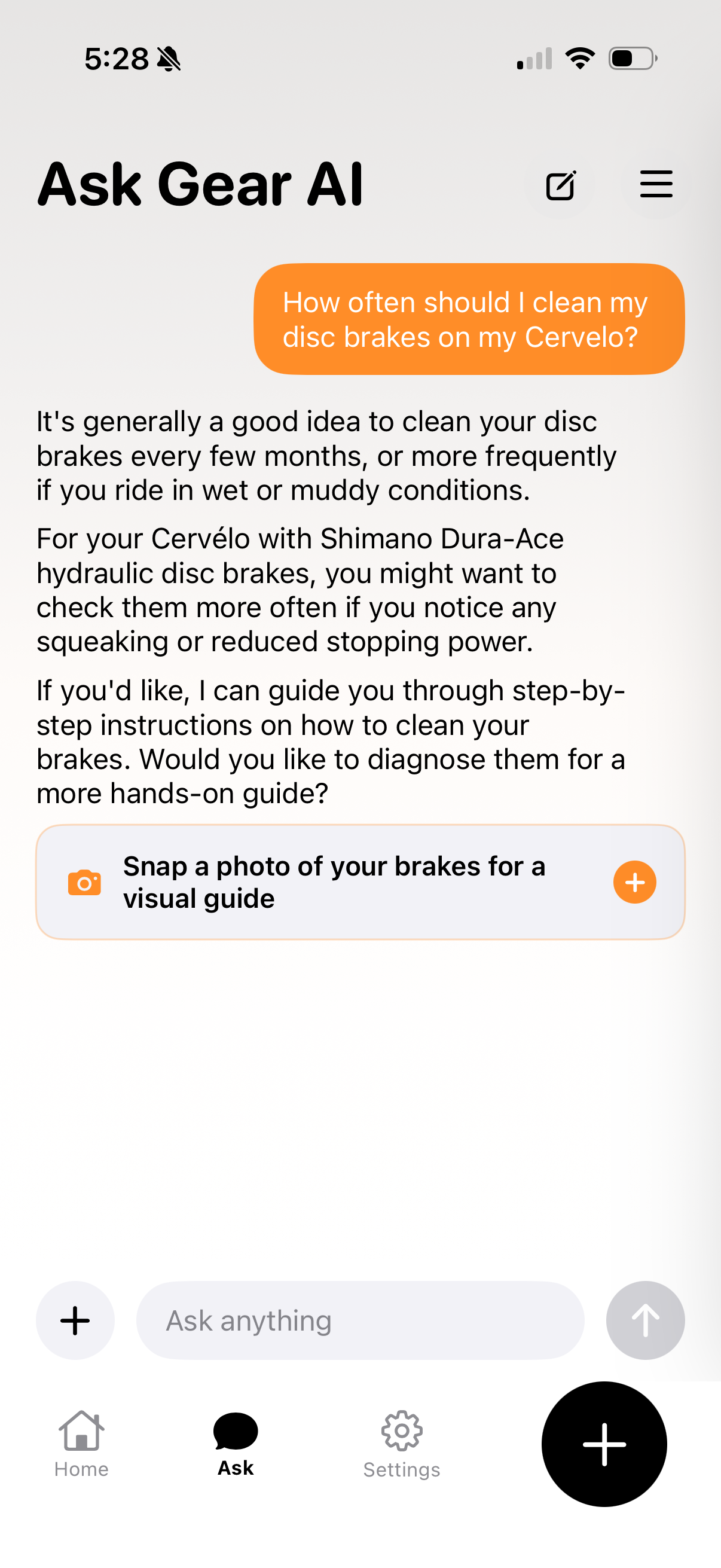721x1568 pixels.
Task: Send the message with the arrow button
Action: click(645, 1320)
